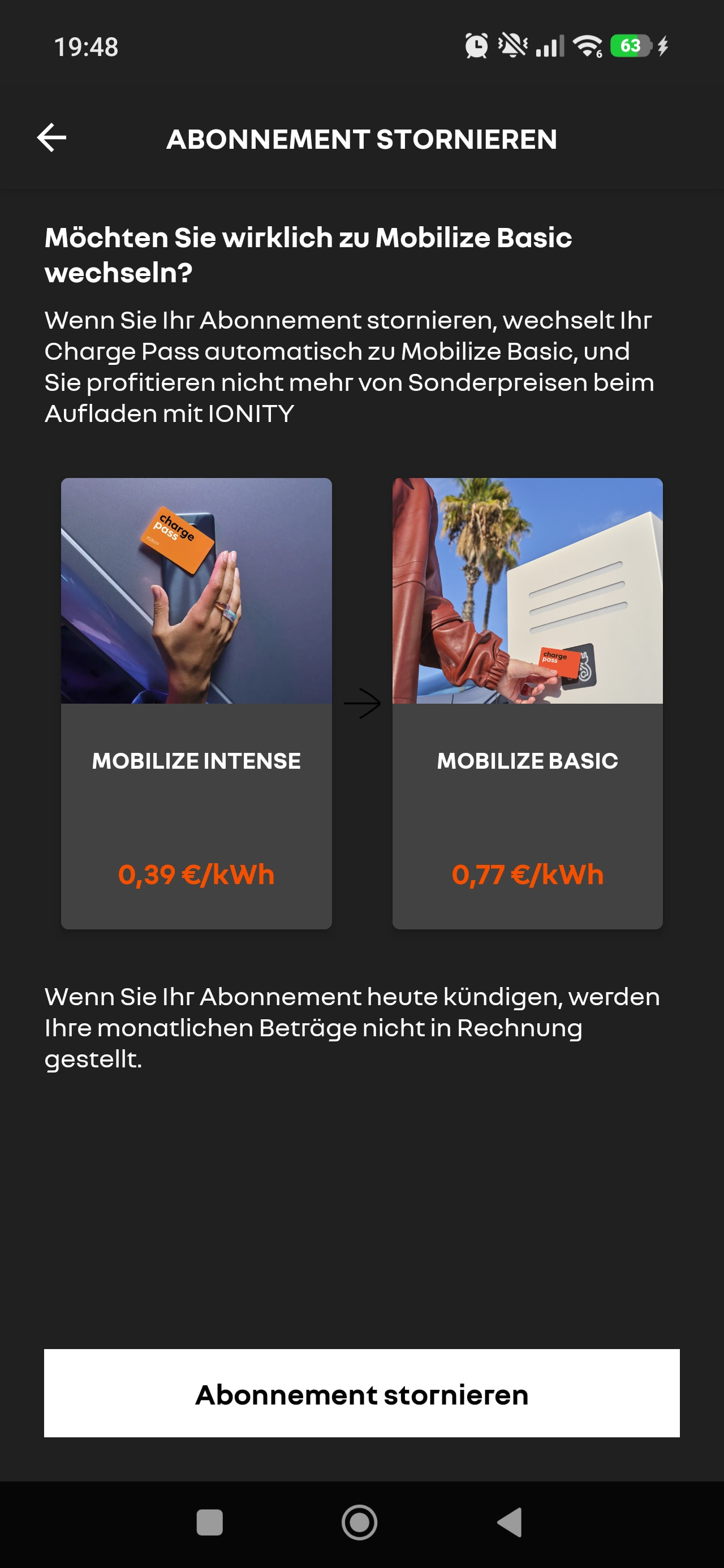The image size is (724, 1568).
Task: Go back using the top-left arrow
Action: (52, 137)
